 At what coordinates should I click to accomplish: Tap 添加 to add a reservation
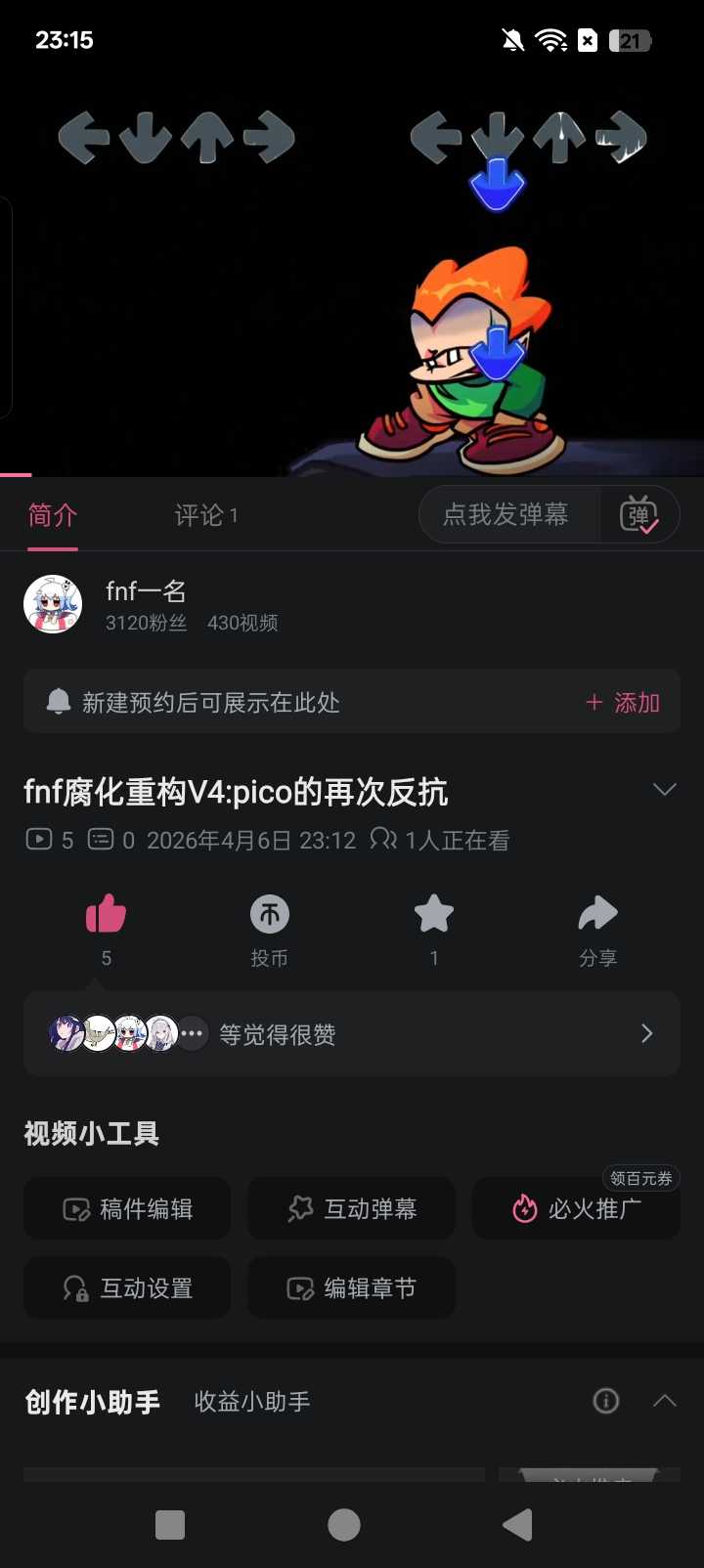coord(623,703)
